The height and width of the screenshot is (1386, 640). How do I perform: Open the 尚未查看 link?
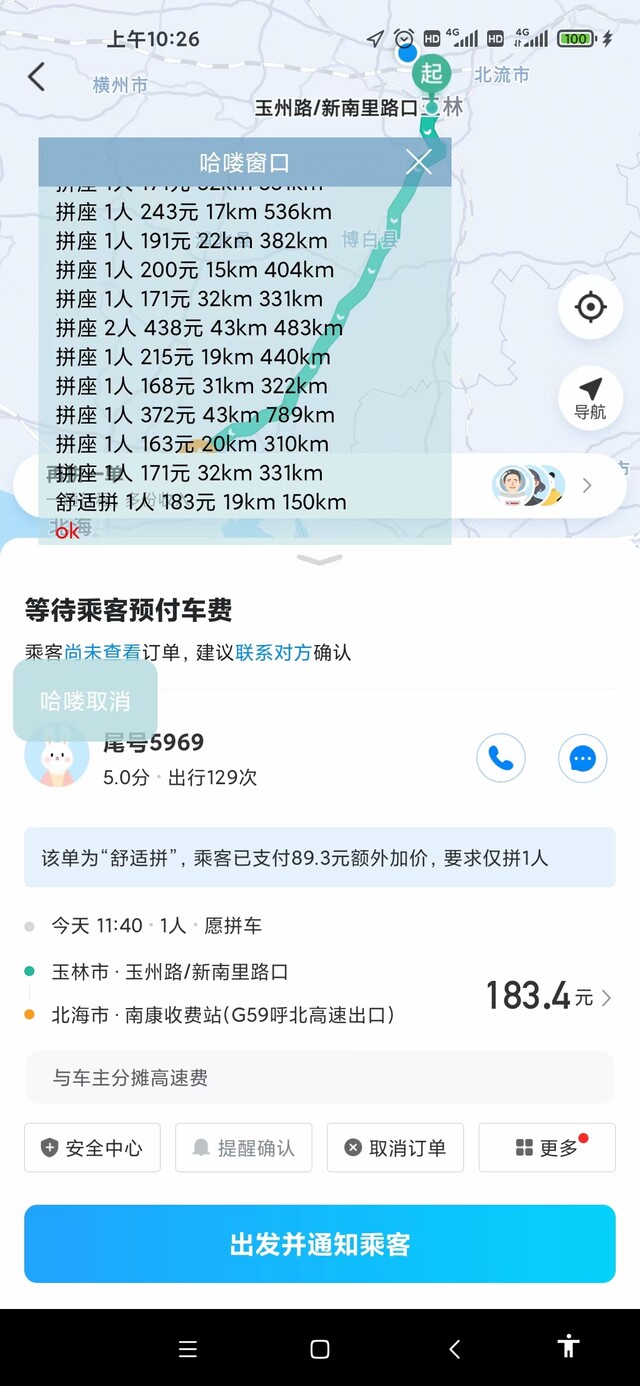(103, 652)
